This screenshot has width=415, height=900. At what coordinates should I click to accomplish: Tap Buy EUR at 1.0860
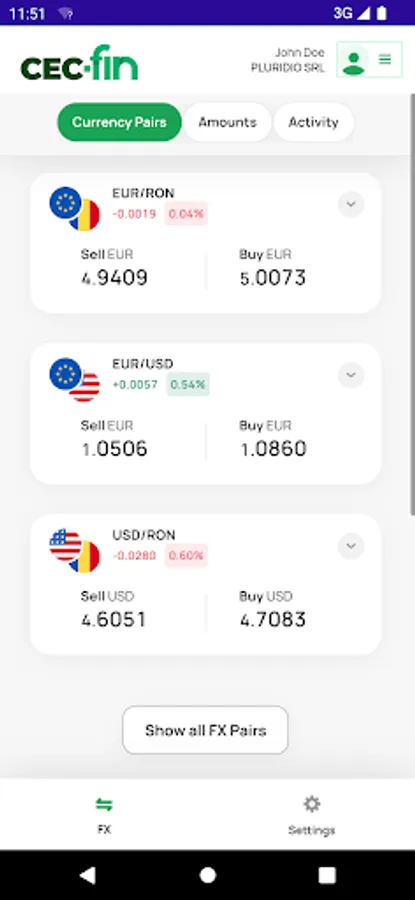(273, 440)
